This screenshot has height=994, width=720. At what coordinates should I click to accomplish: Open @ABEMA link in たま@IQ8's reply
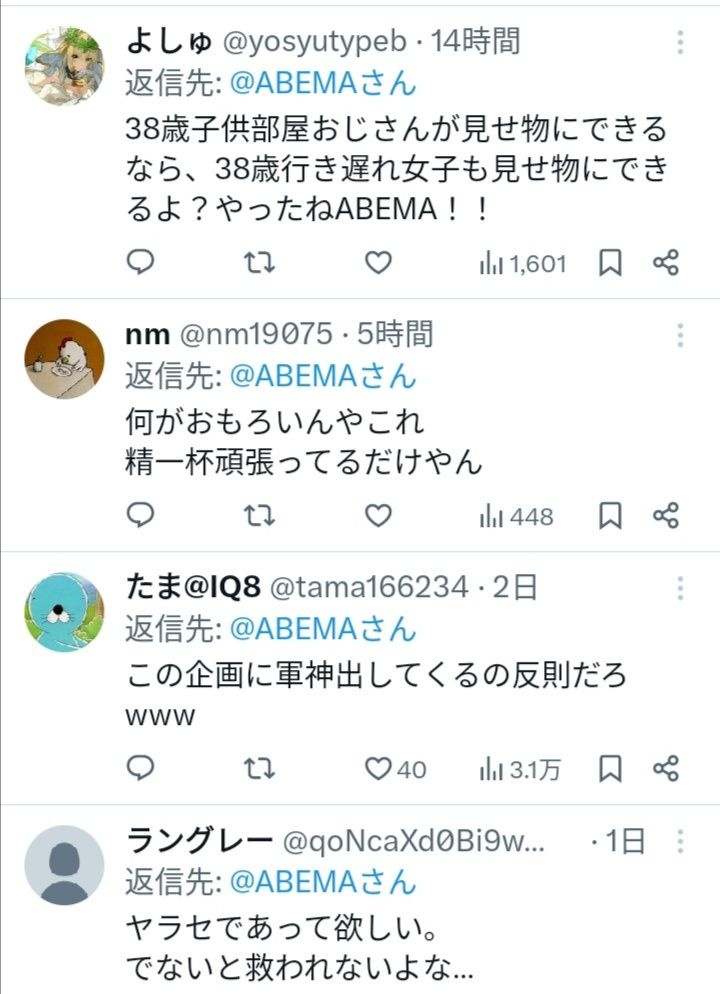click(x=322, y=630)
